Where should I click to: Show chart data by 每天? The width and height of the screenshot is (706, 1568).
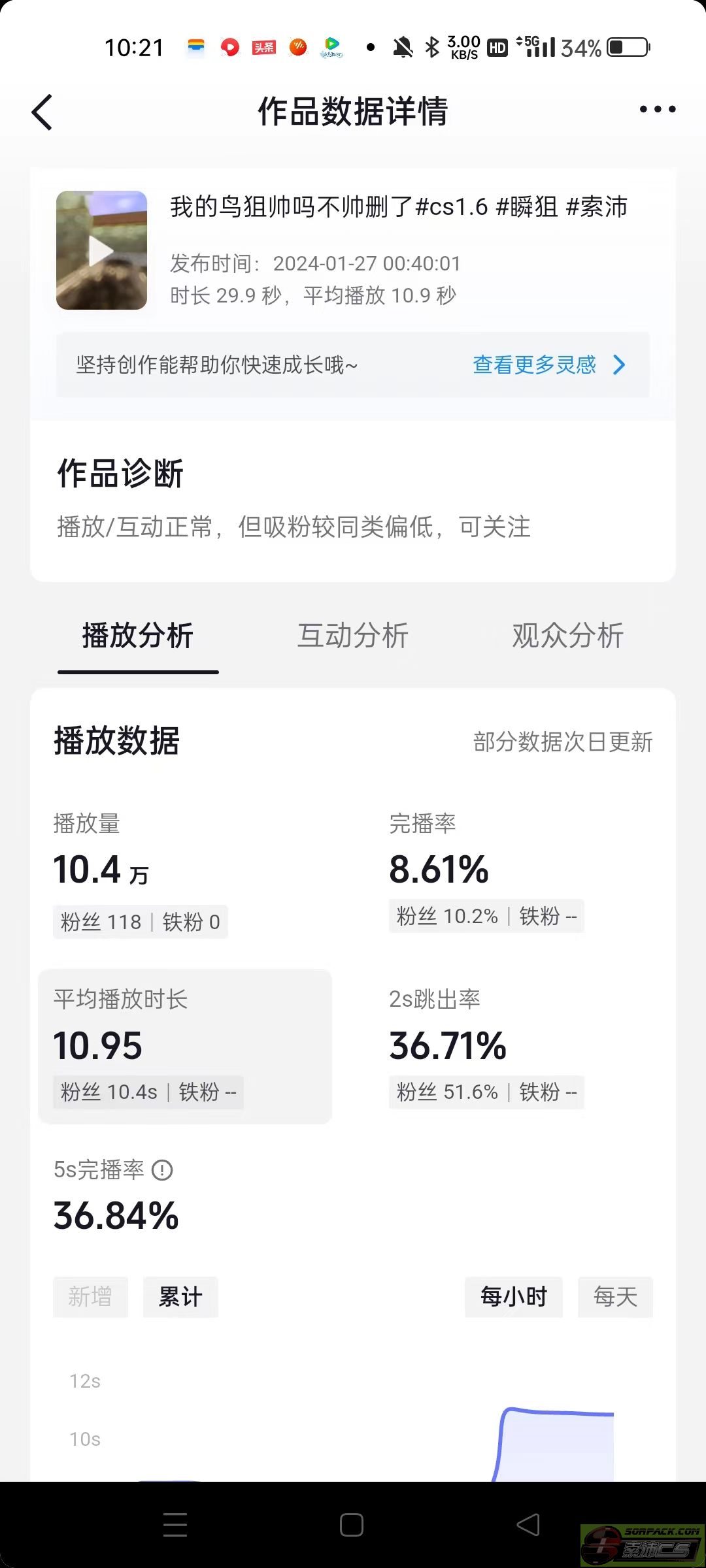tap(615, 1297)
